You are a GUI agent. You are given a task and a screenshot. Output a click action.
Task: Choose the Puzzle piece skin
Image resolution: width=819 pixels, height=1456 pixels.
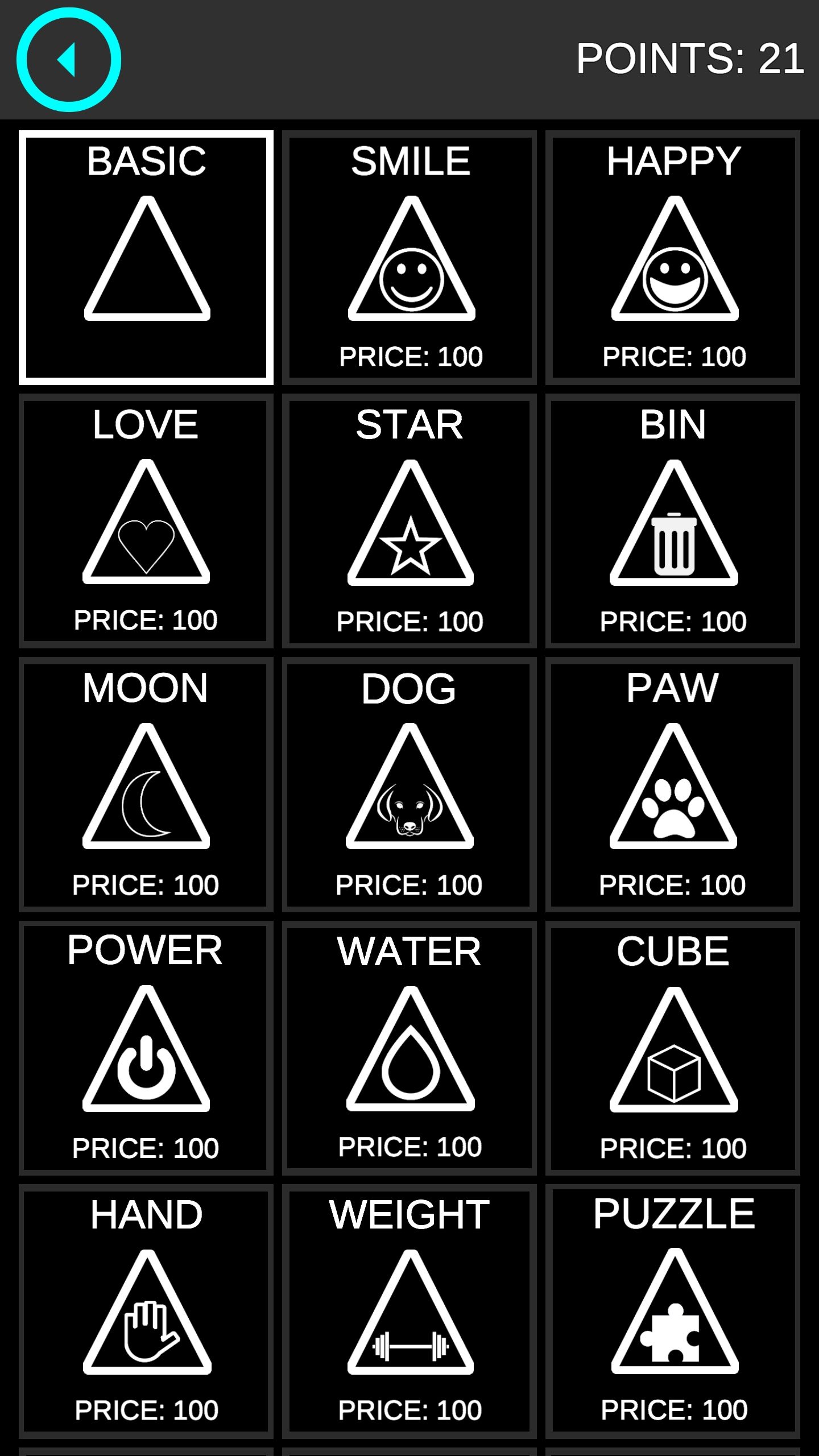click(x=673, y=1311)
